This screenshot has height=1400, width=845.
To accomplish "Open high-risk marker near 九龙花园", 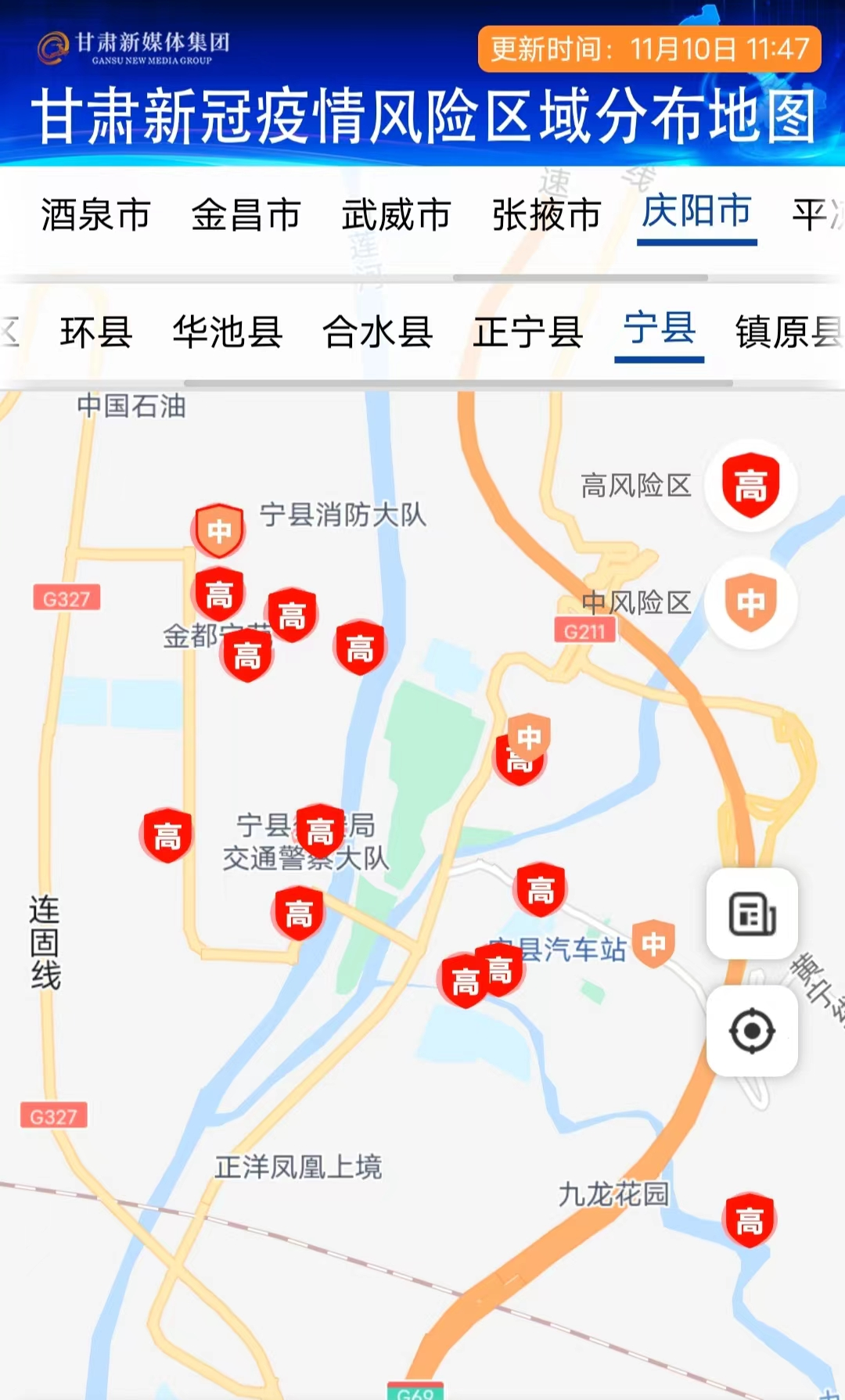I will pos(750,1220).
